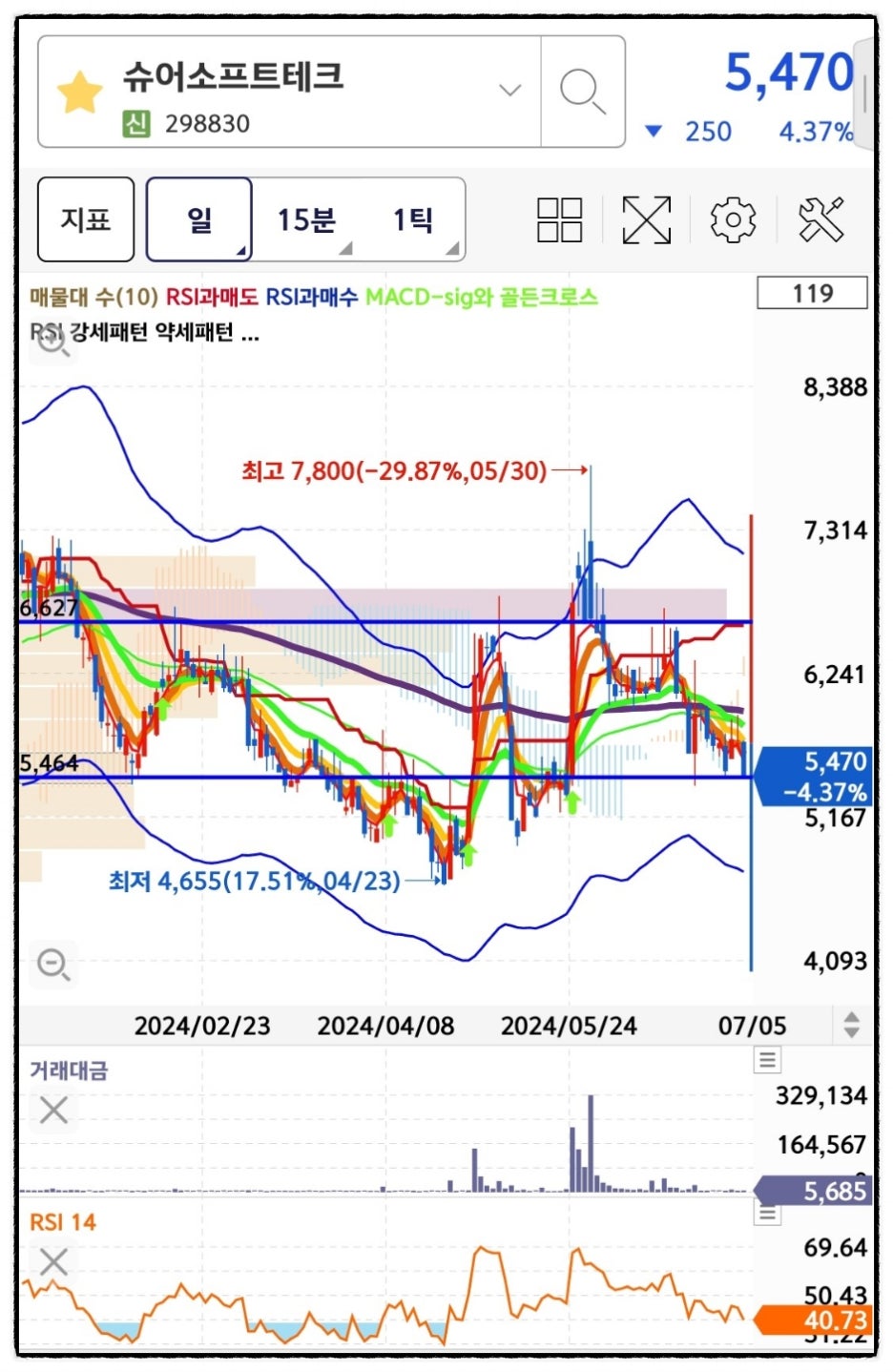Expand the chart to fullscreen
Image resolution: width=893 pixels, height=1372 pixels.
coord(646,219)
